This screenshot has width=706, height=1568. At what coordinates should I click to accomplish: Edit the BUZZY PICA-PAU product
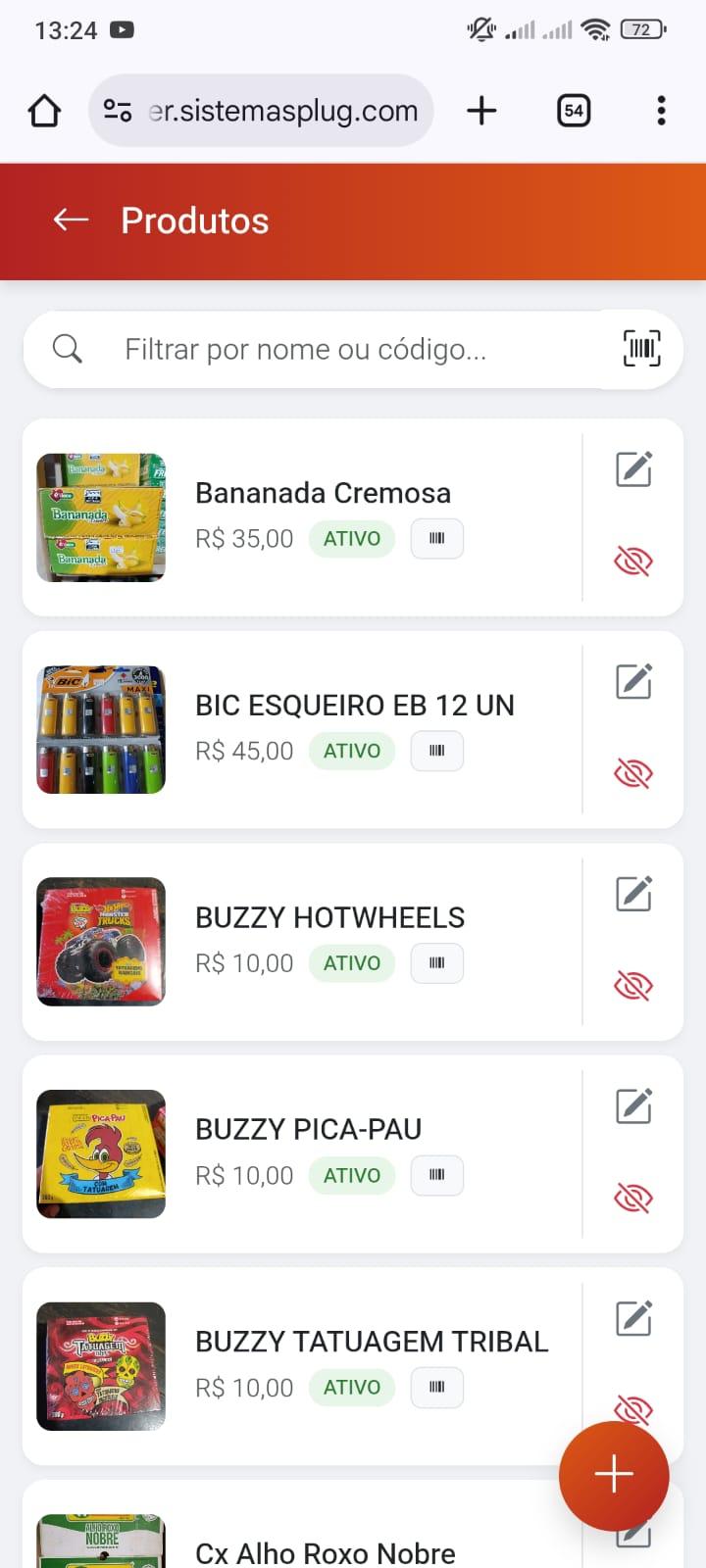633,1106
